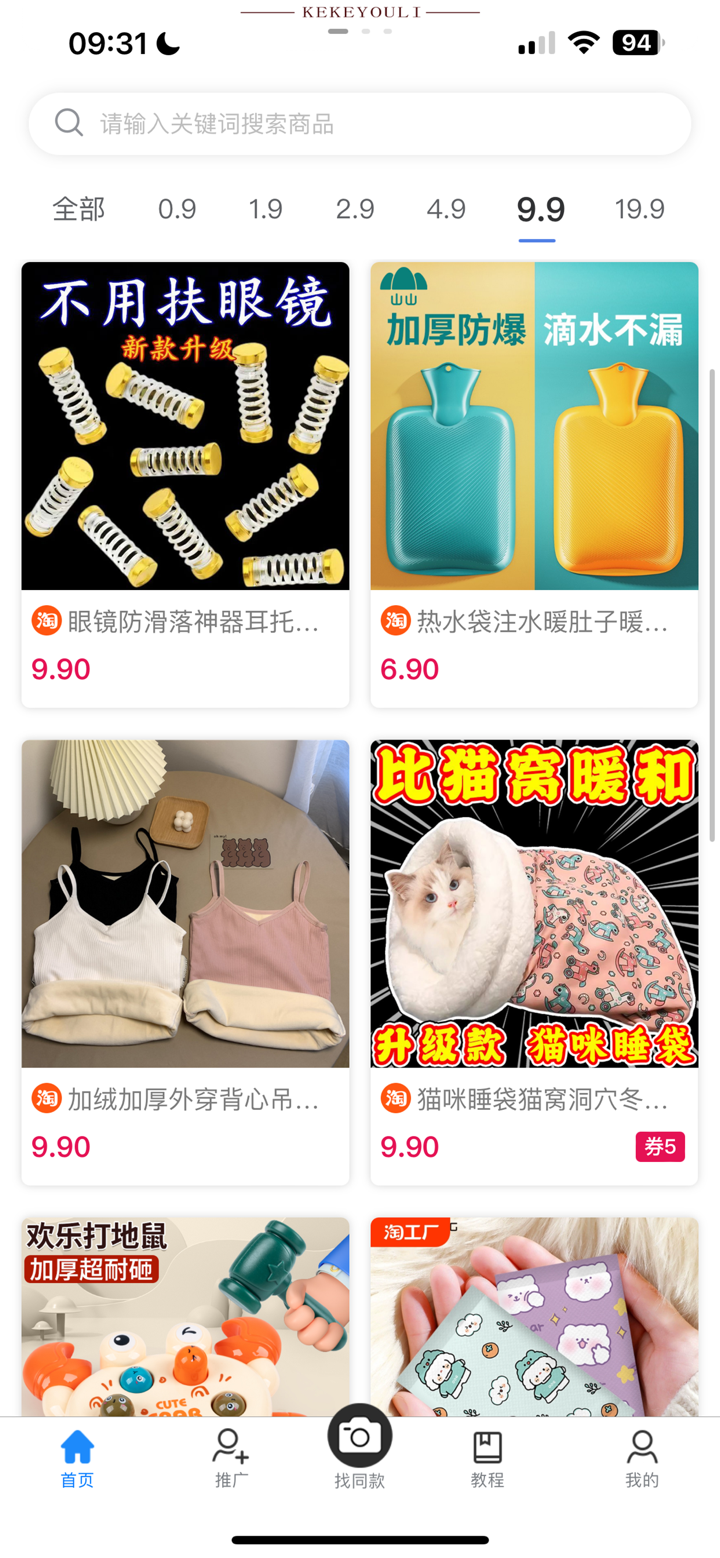The height and width of the screenshot is (1558, 720).
Task: Tap the Wi-Fi status icon
Action: coord(583,43)
